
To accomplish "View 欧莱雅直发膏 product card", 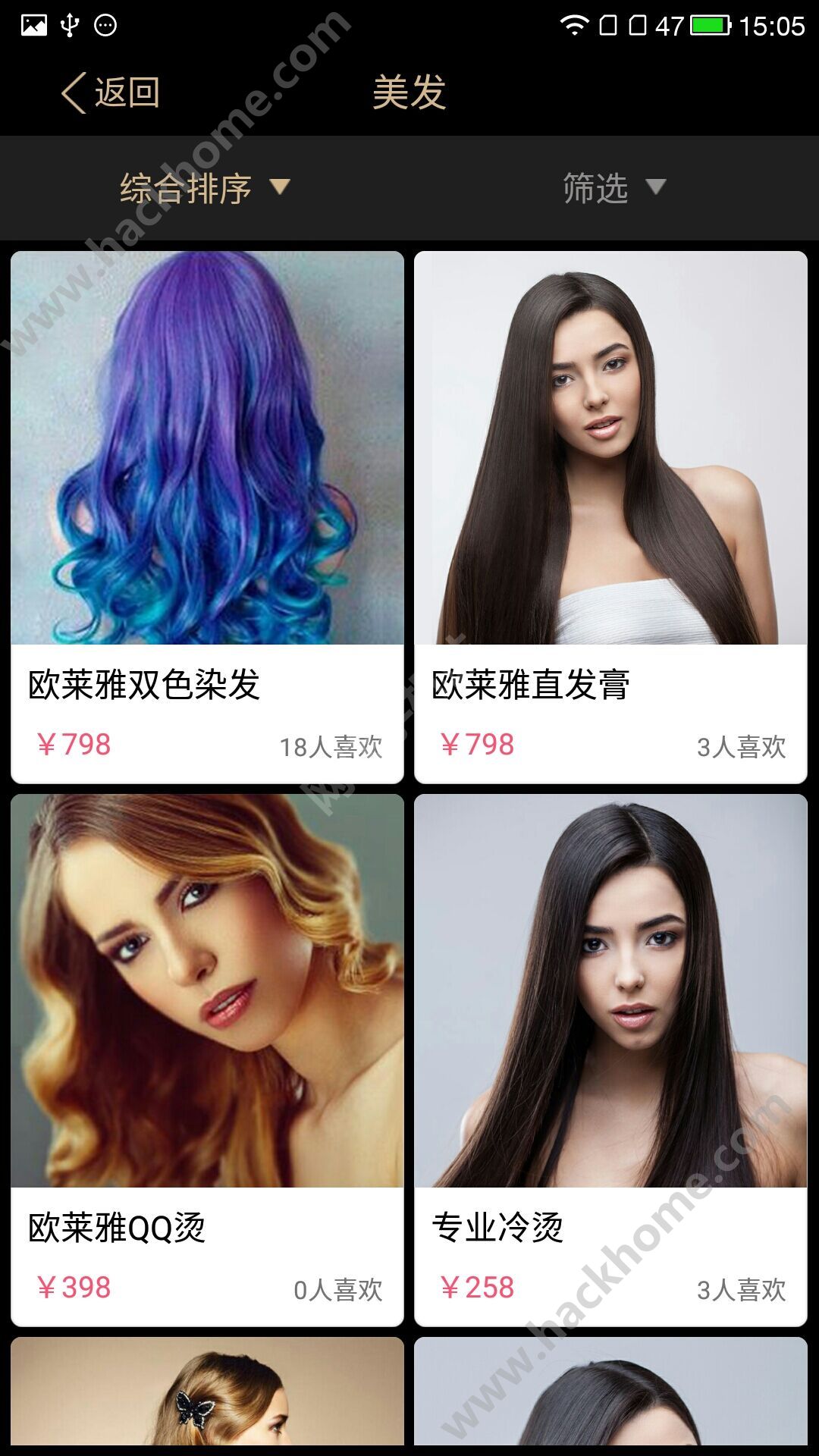I will pyautogui.click(x=610, y=516).
